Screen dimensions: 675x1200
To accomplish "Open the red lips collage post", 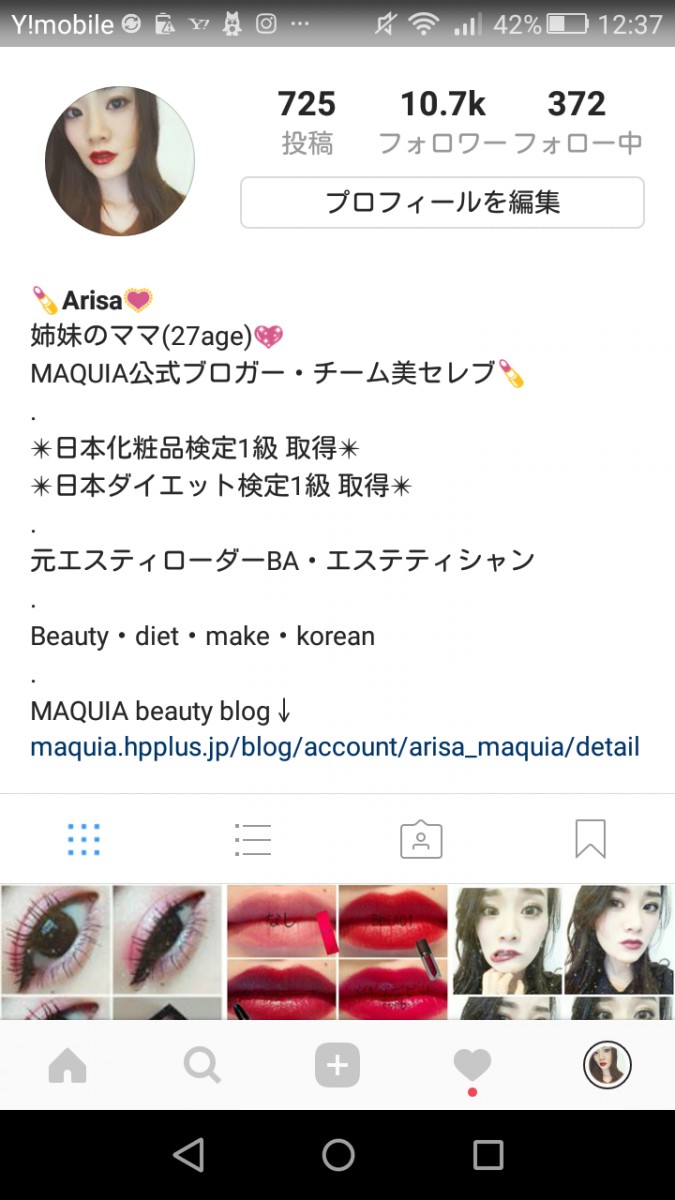I will [x=337, y=950].
